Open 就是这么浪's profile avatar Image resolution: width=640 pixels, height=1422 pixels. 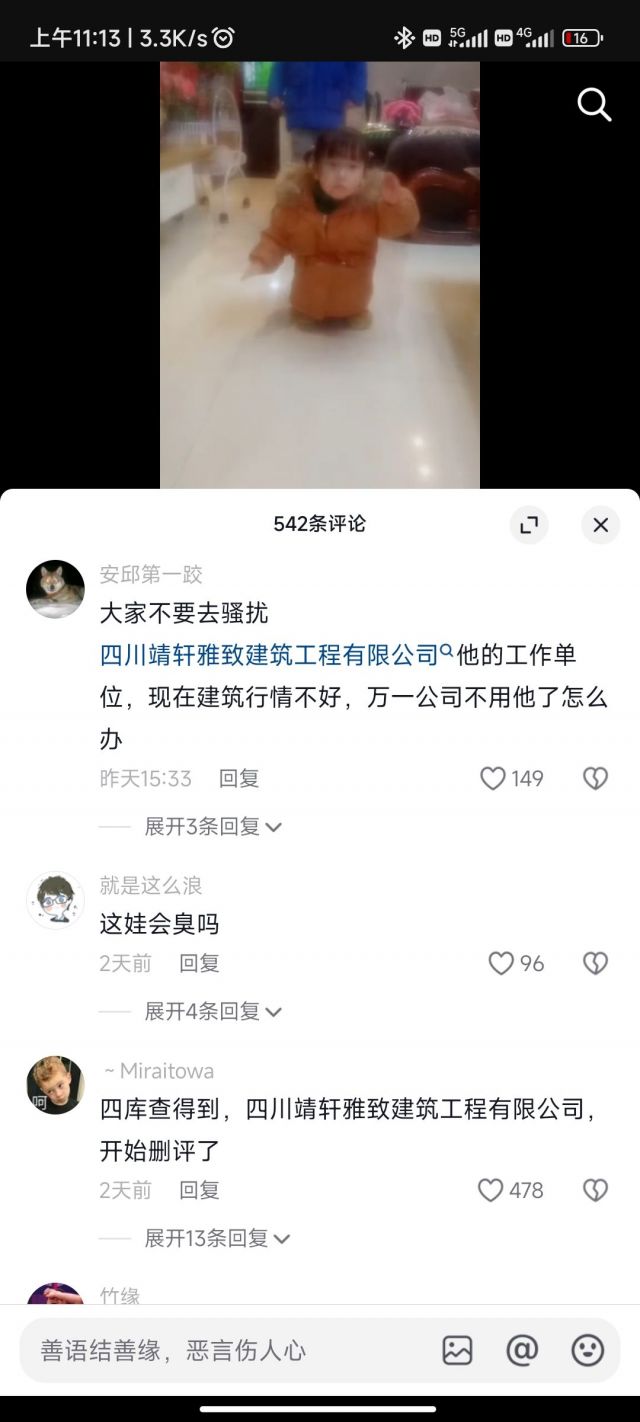(55, 900)
